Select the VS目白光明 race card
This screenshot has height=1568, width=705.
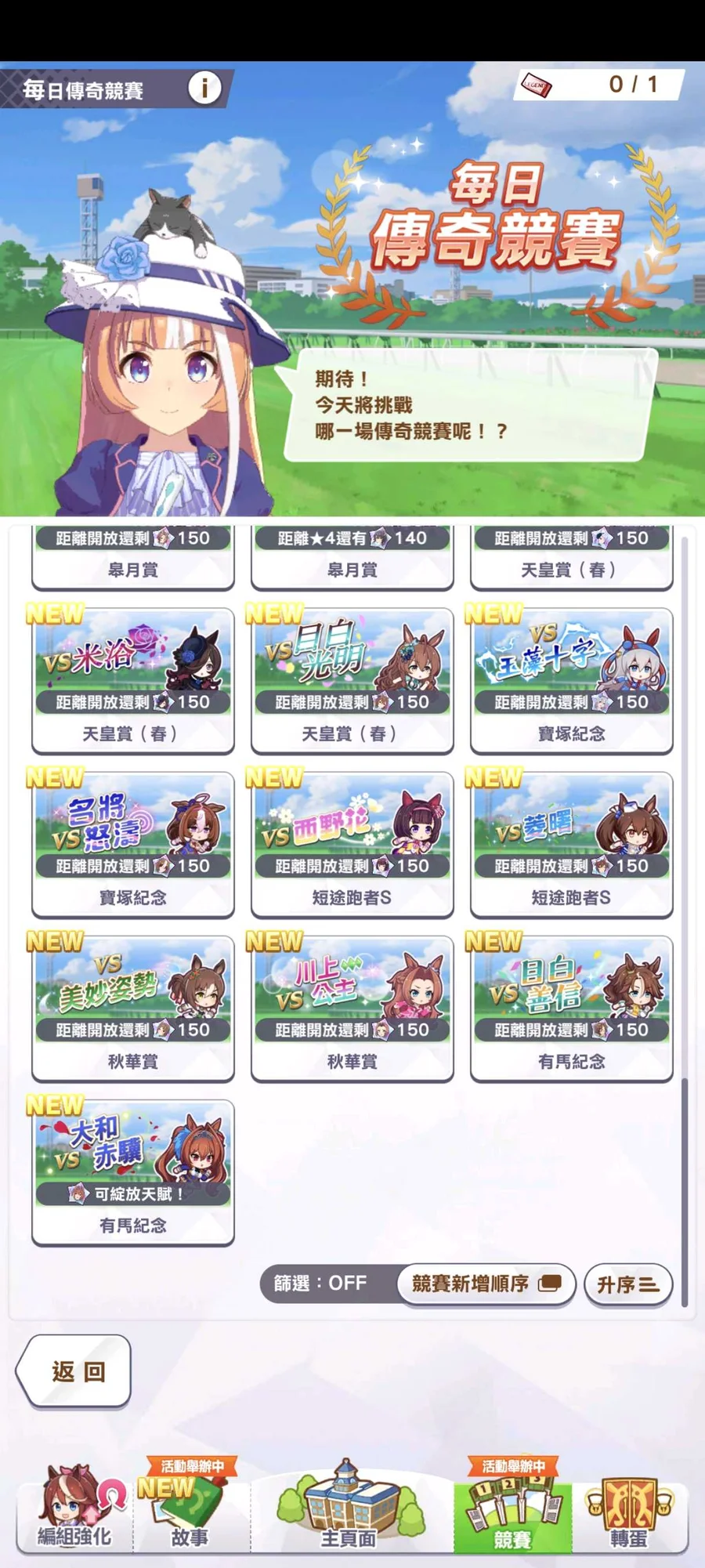point(352,680)
